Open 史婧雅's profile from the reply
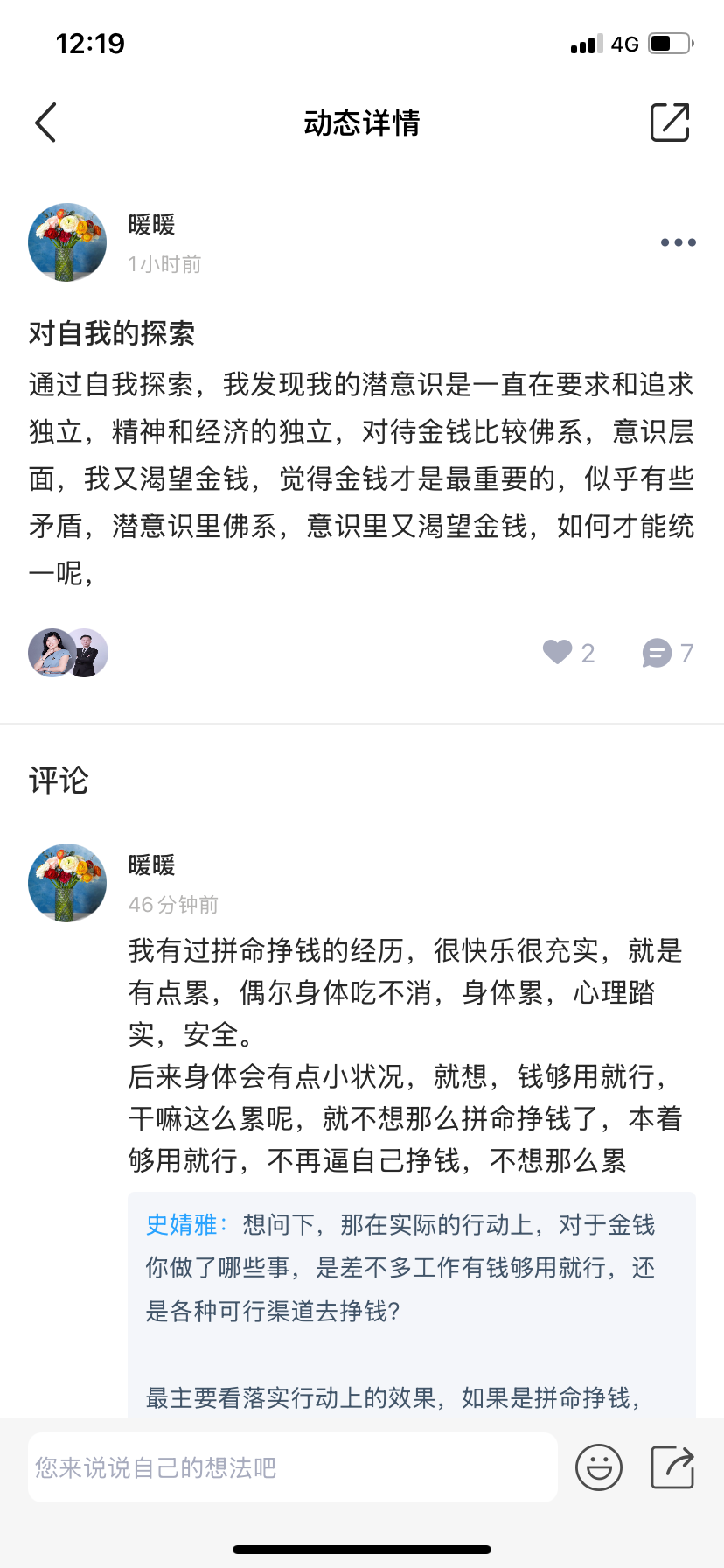Screen dimensions: 724x1568 181,1225
